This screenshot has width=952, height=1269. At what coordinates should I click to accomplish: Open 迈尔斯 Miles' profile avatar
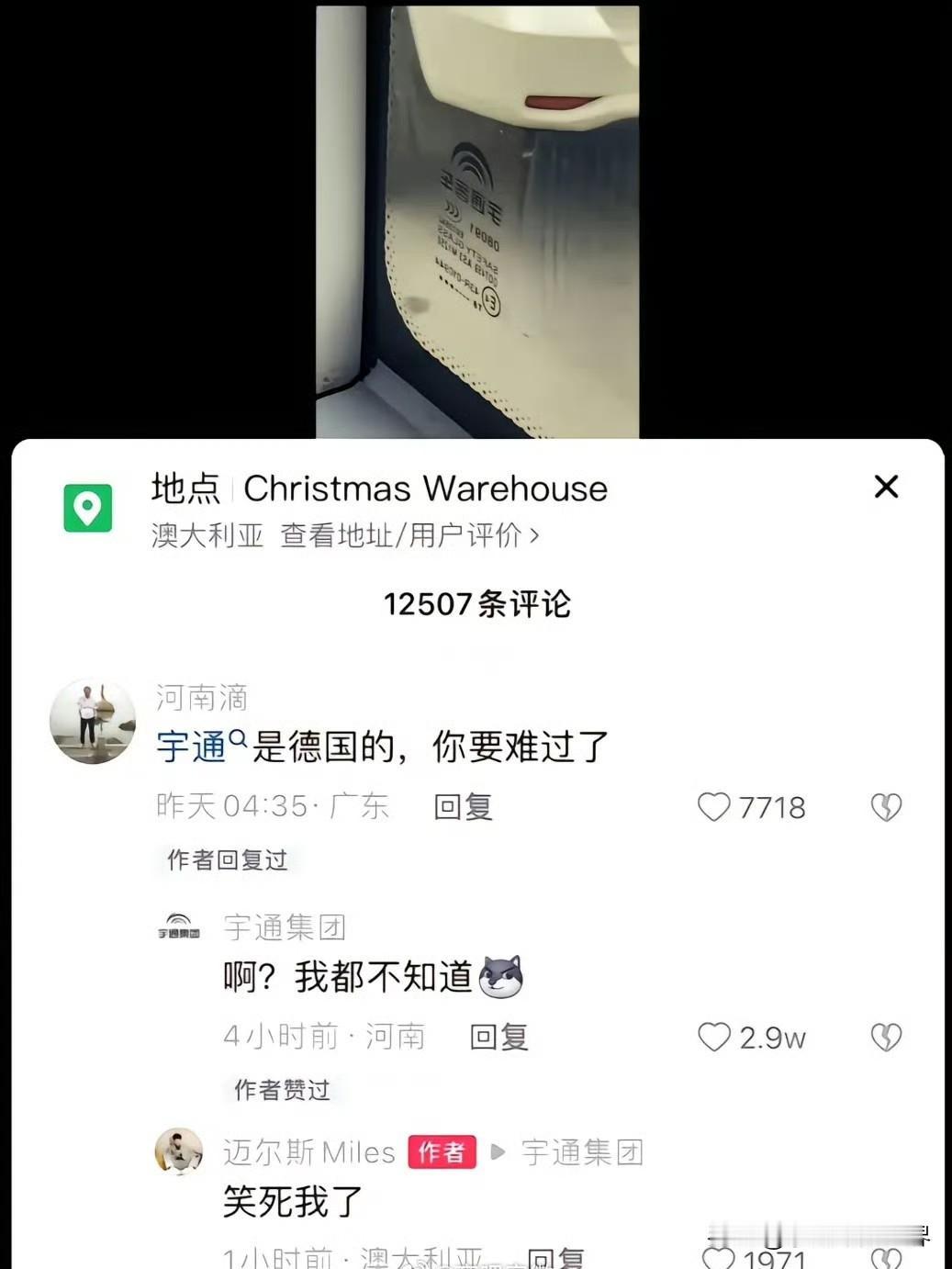[x=181, y=1151]
